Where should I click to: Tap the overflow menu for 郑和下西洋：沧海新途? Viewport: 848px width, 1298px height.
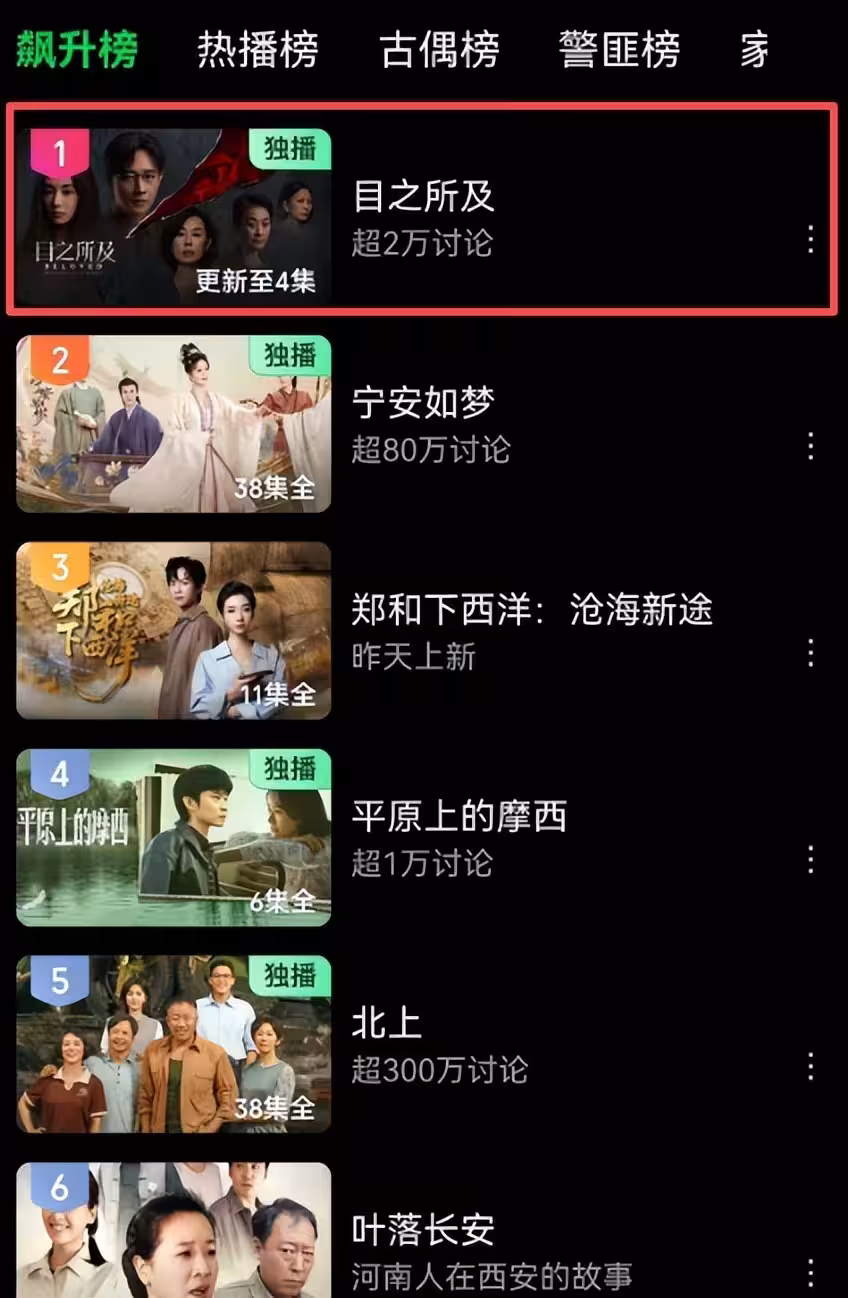(810, 653)
